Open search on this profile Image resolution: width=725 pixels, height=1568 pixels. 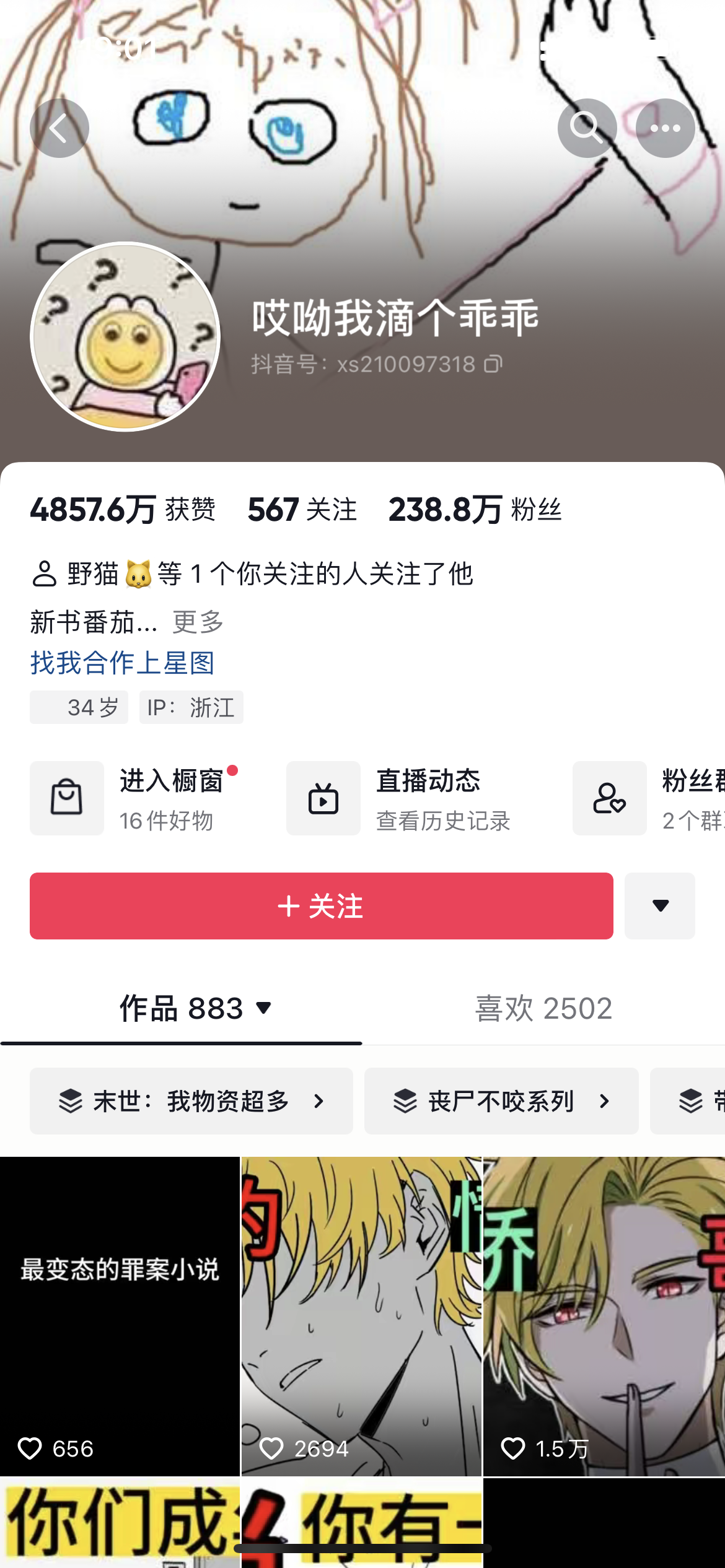coord(586,128)
